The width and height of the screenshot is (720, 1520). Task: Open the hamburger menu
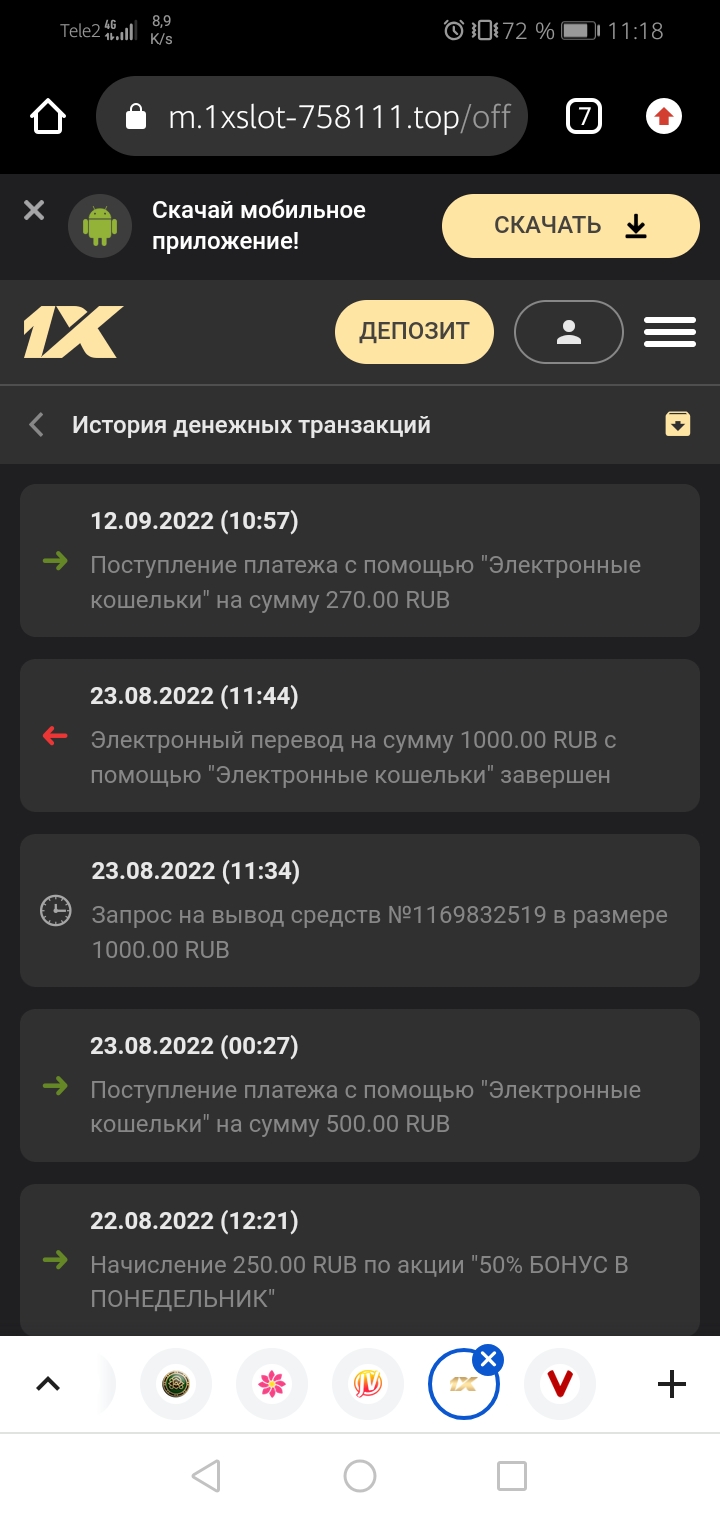[x=669, y=331]
